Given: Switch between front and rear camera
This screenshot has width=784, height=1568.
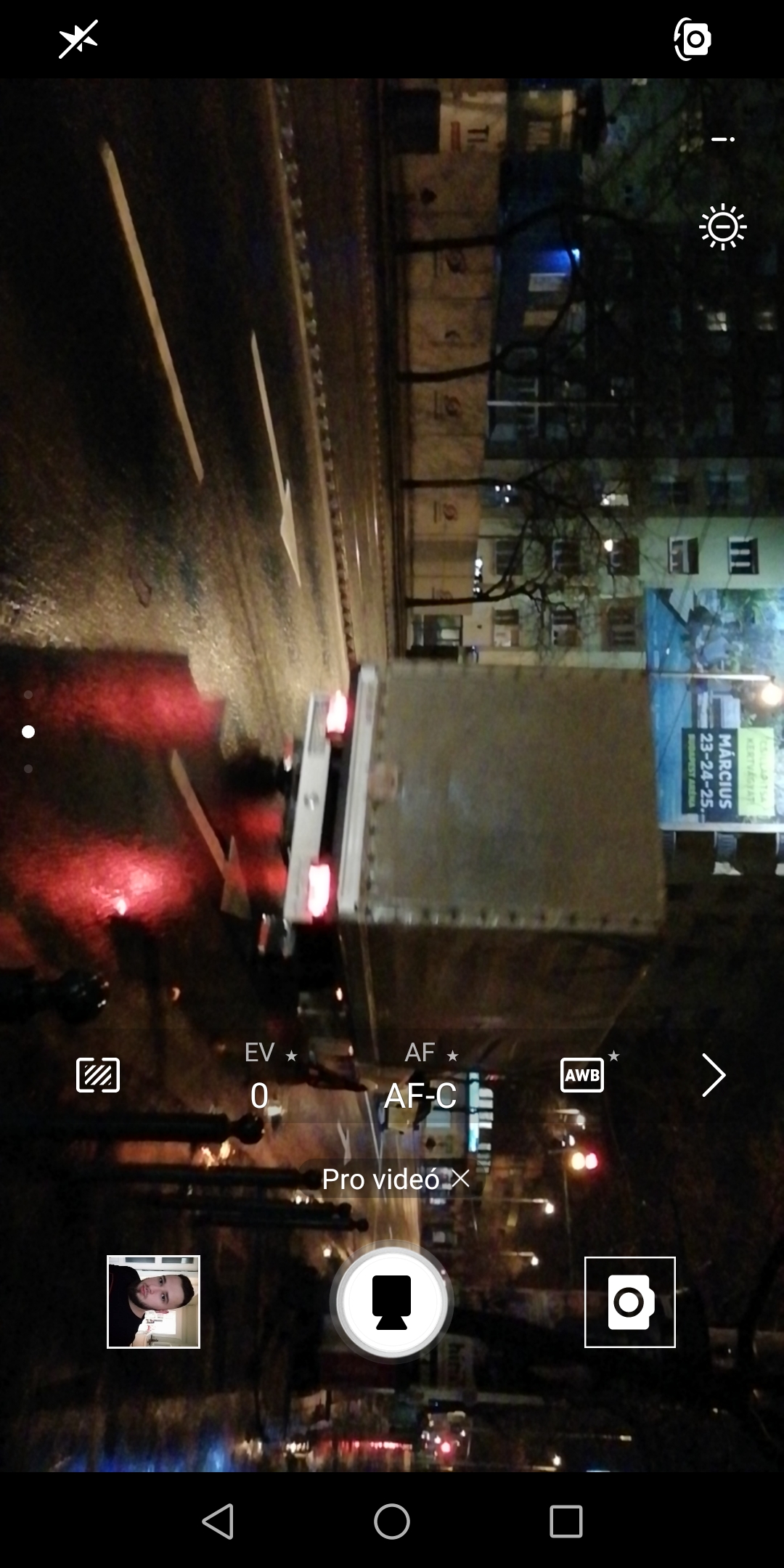Looking at the screenshot, I should tap(693, 39).
